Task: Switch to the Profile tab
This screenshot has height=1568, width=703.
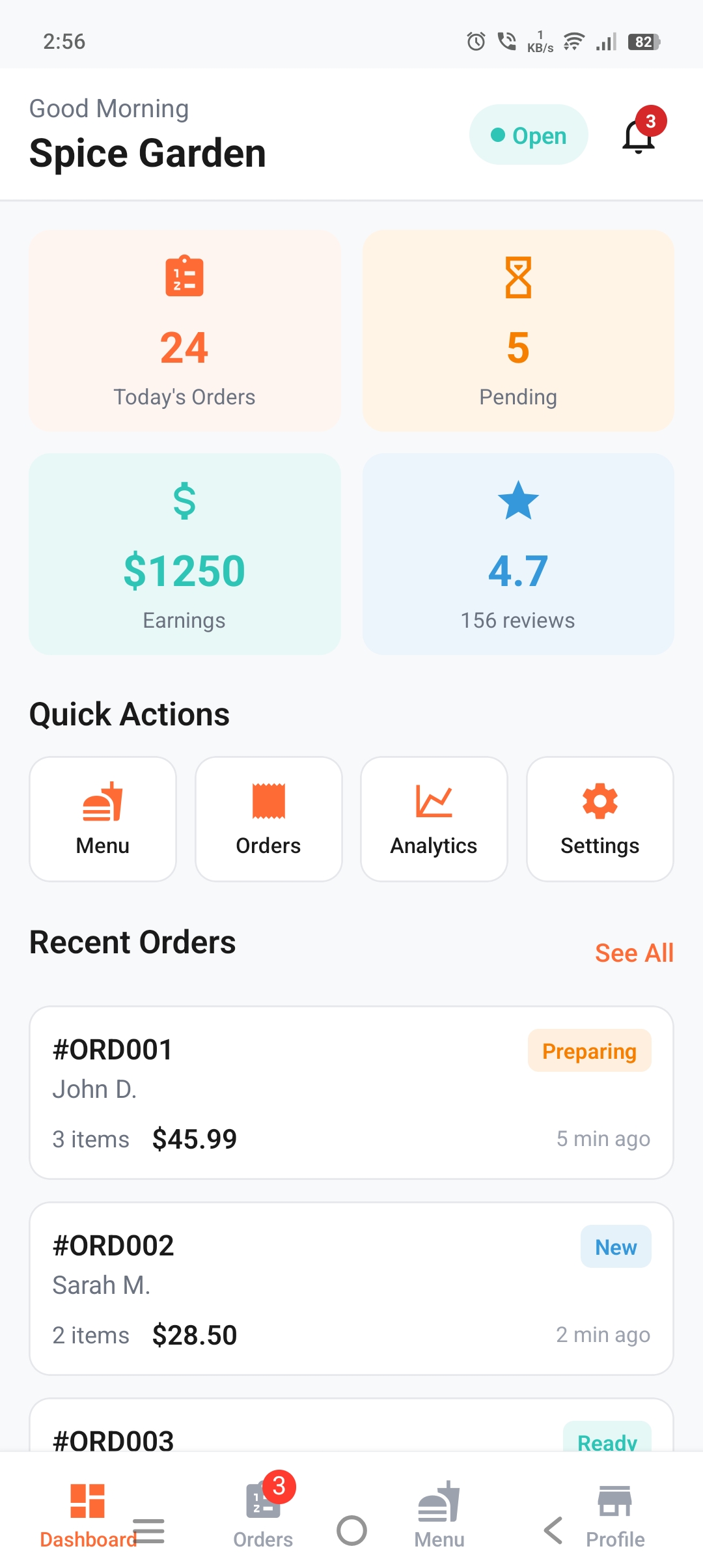Action: click(615, 1511)
